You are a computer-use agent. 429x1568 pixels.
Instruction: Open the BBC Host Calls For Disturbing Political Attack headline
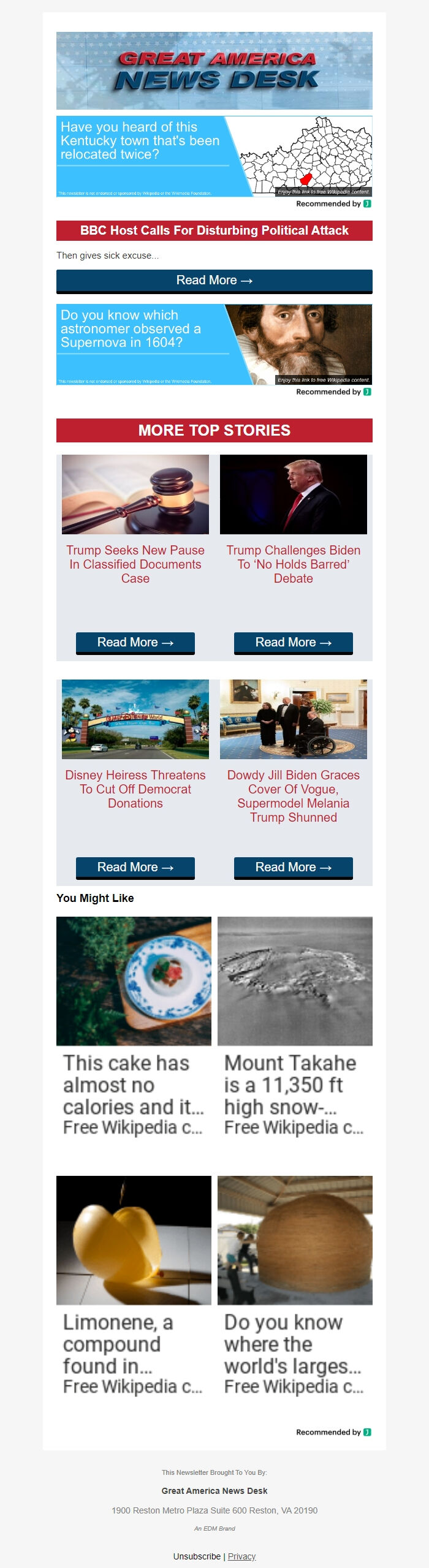click(214, 230)
